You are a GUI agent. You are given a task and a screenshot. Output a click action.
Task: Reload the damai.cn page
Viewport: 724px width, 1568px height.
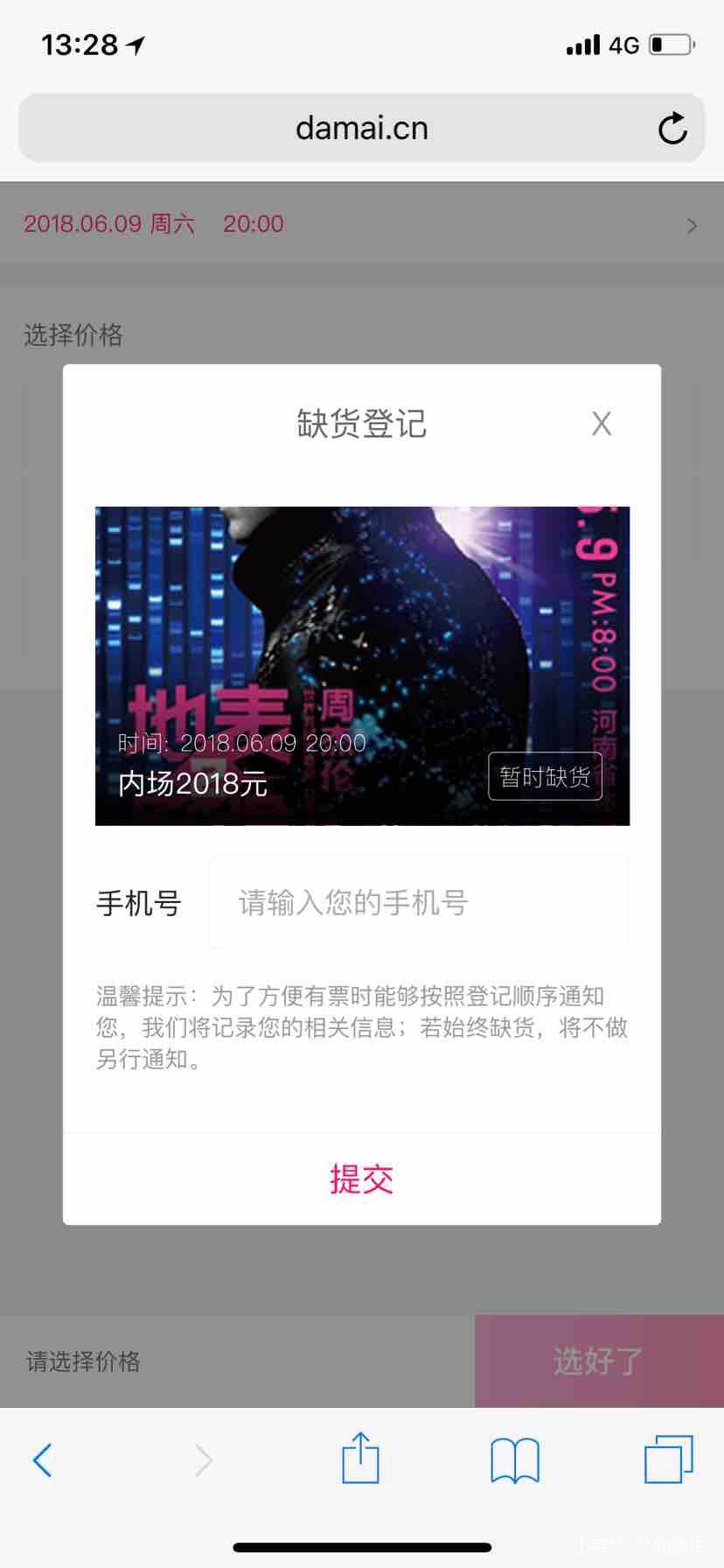click(x=672, y=129)
